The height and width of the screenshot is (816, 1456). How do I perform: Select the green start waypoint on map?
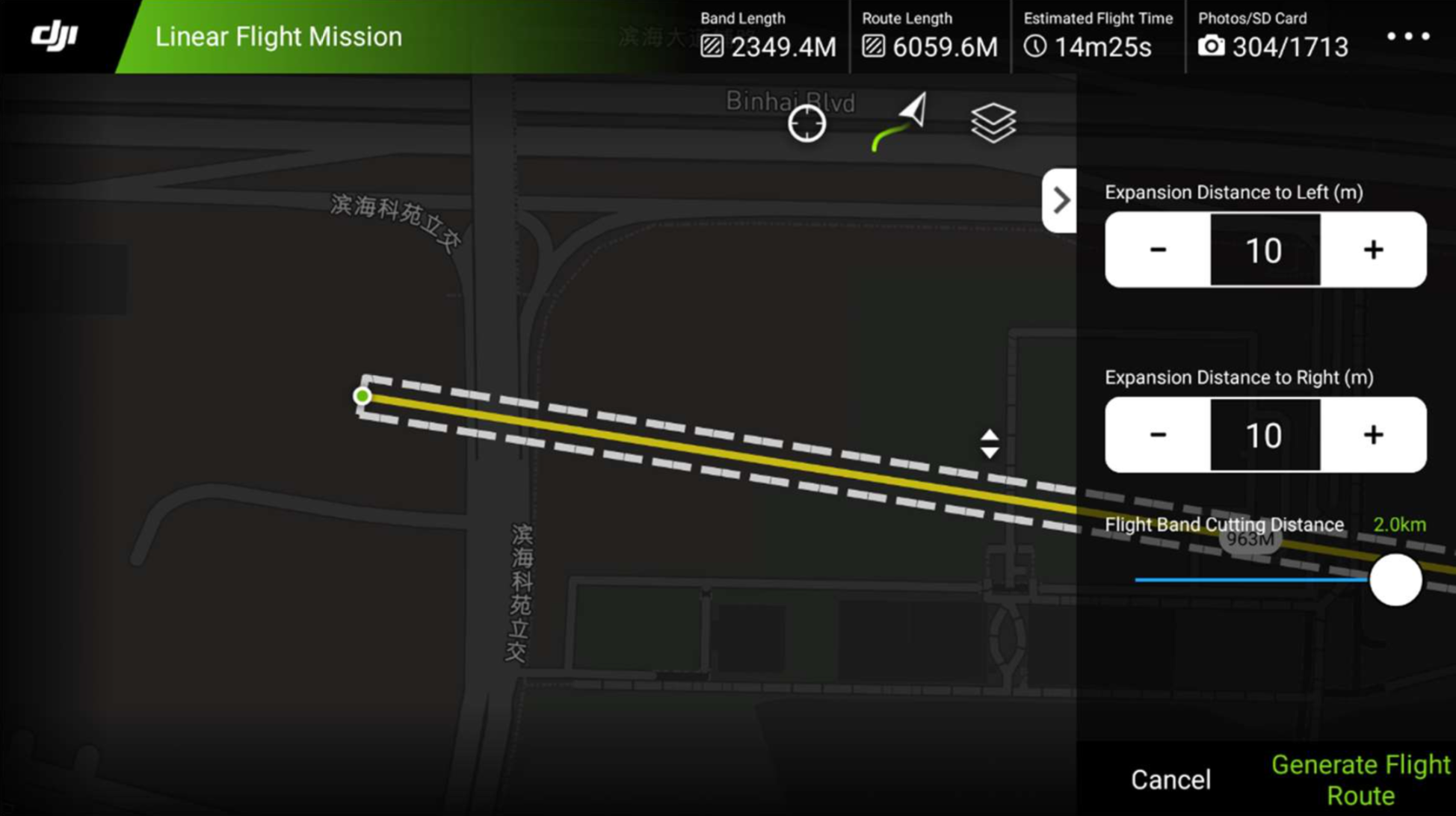(x=362, y=396)
